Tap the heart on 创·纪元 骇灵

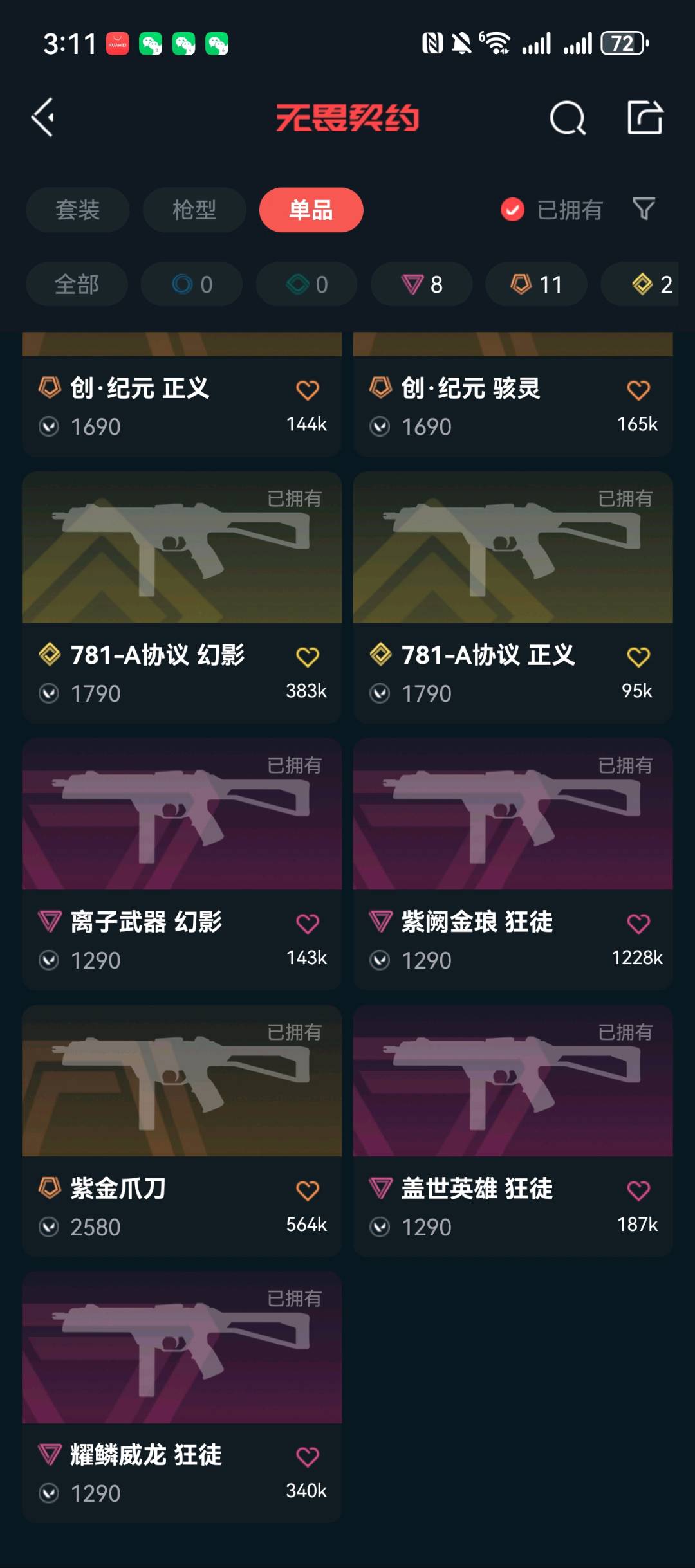click(638, 390)
